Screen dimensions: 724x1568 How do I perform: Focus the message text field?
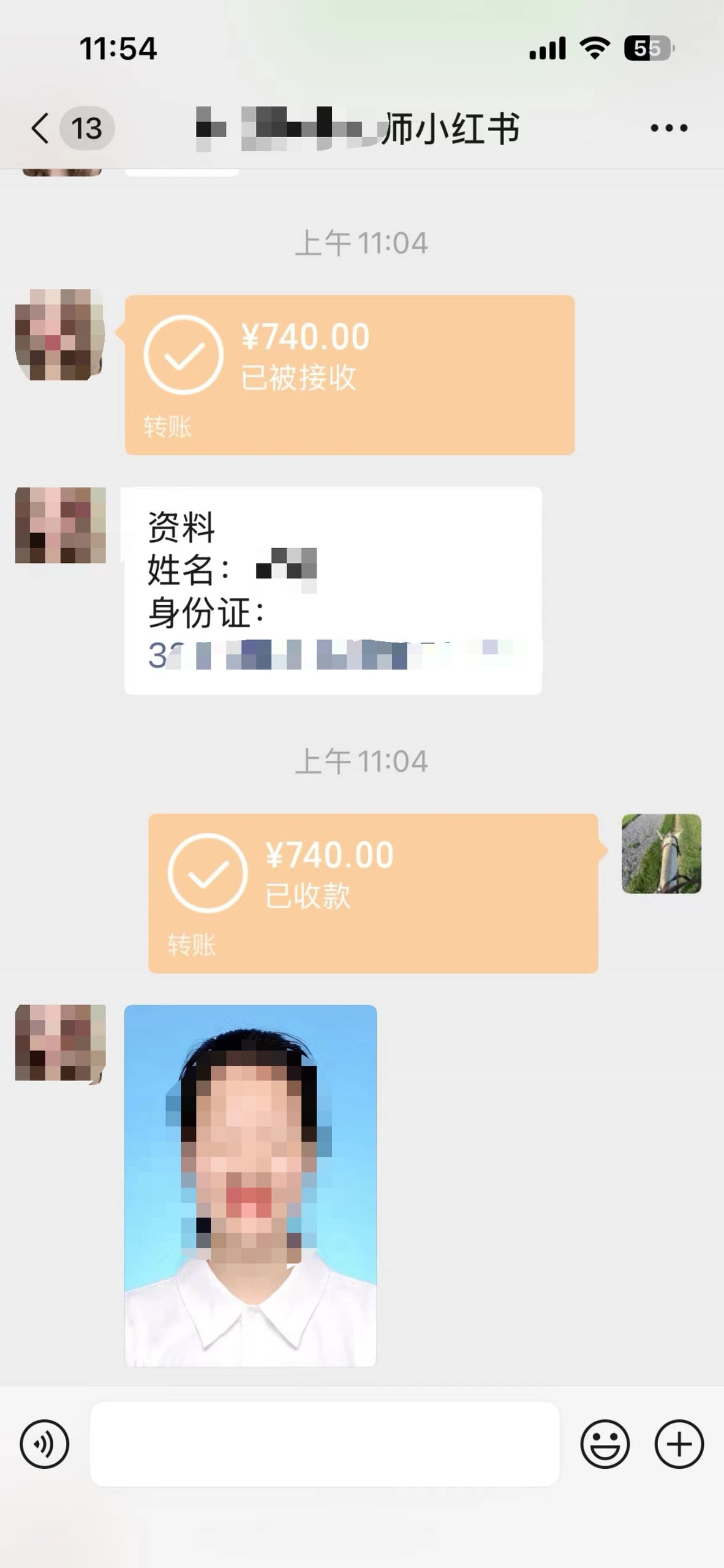(x=325, y=1444)
